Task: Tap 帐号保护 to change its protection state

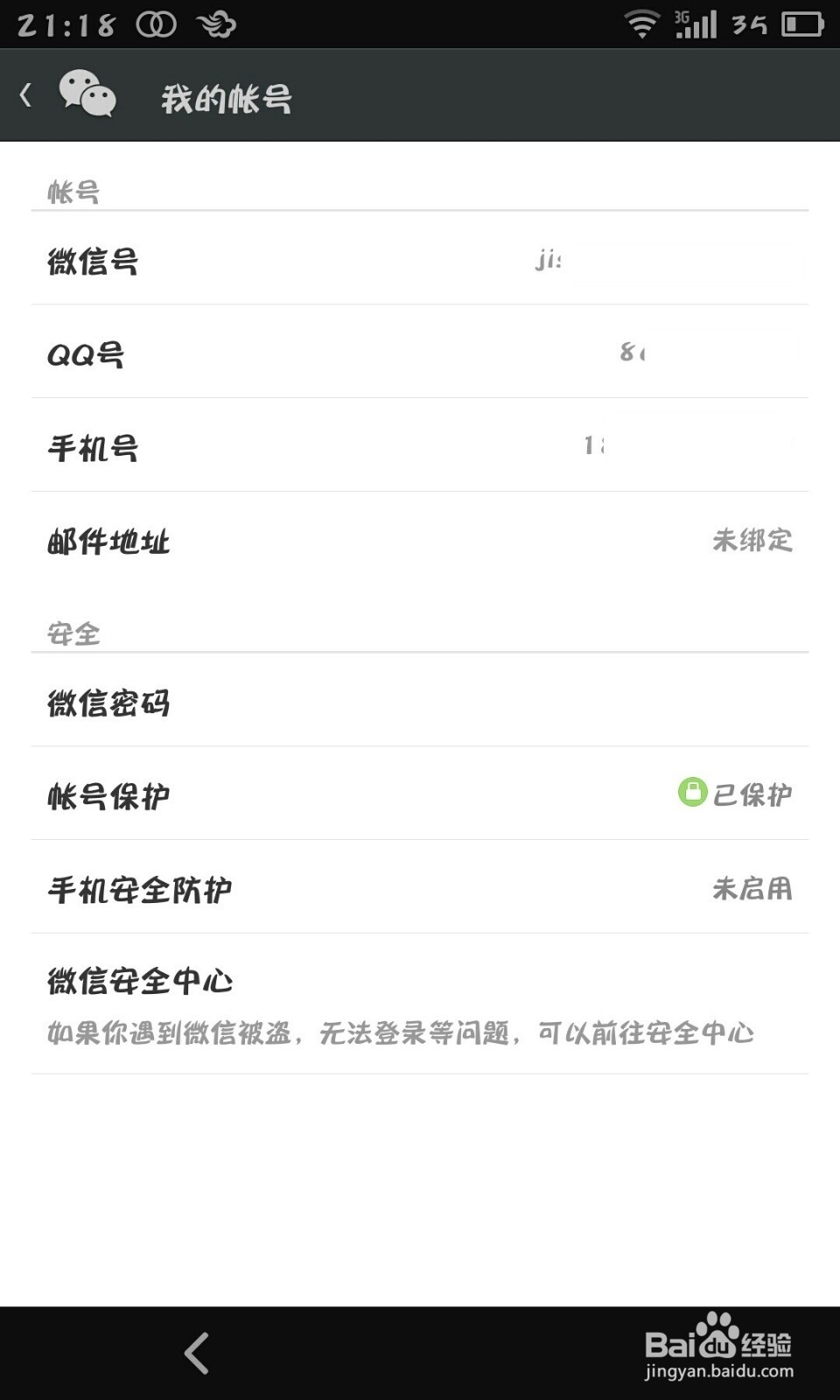Action: [420, 795]
